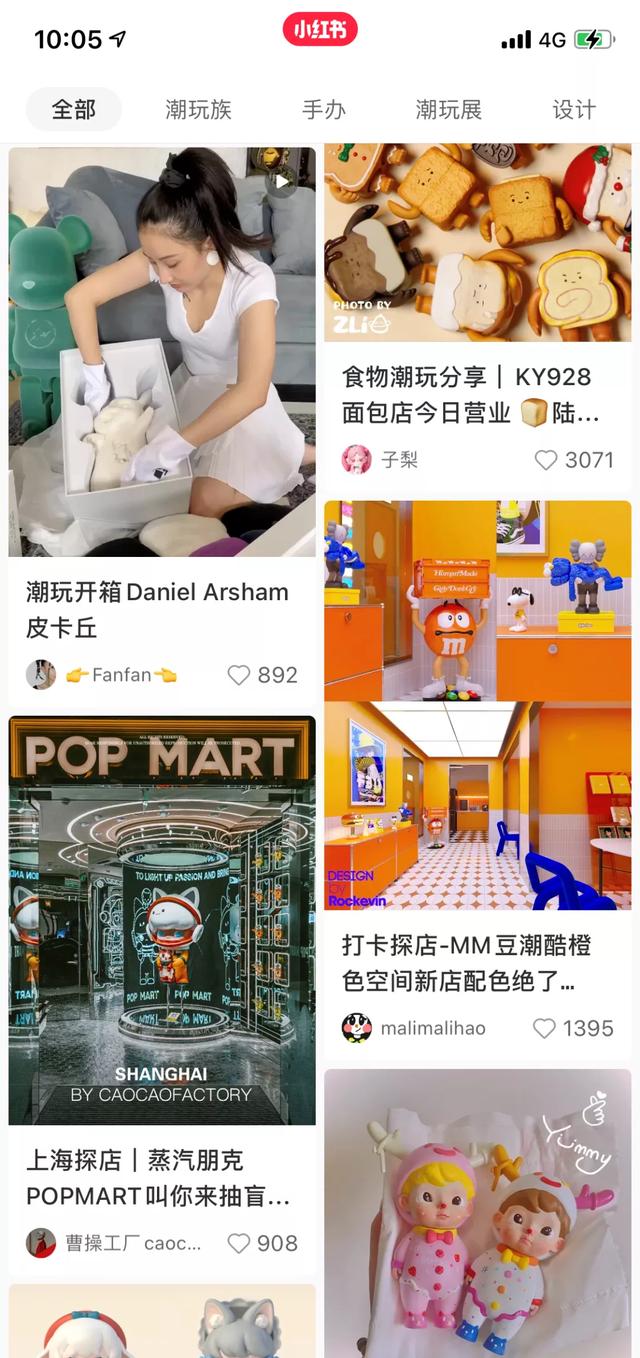
Task: Select the 手办 tab
Action: [323, 110]
